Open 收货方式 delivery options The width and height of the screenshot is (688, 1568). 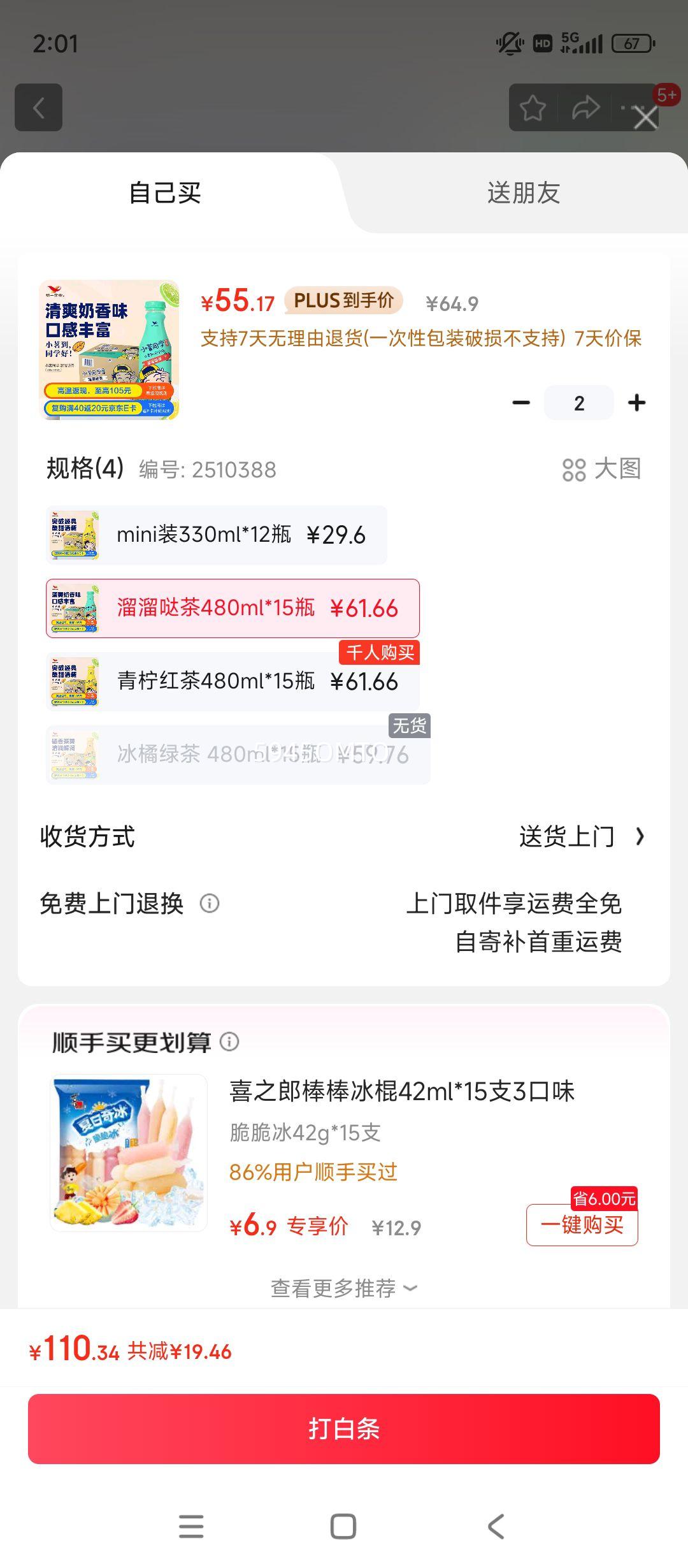581,836
